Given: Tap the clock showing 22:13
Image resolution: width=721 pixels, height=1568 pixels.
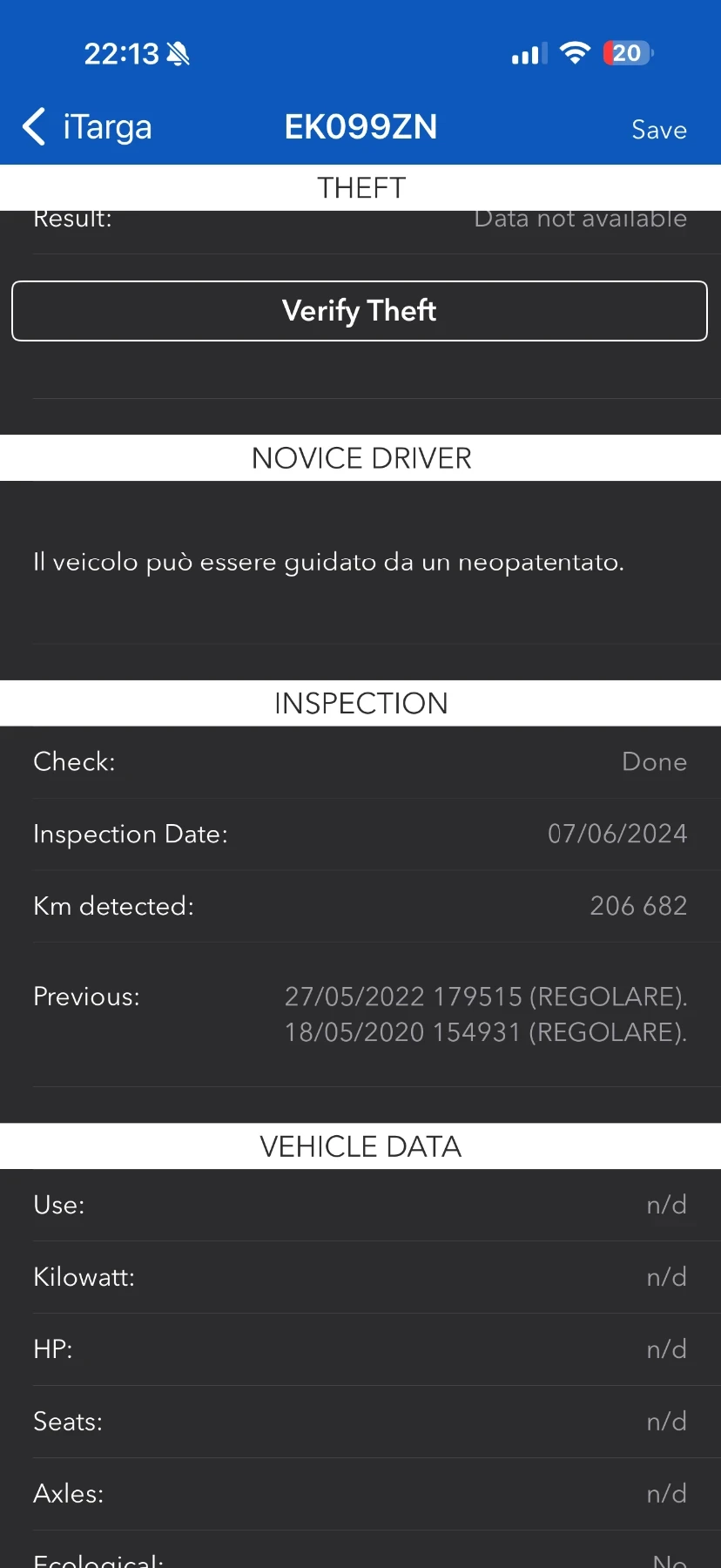Looking at the screenshot, I should coord(122,53).
